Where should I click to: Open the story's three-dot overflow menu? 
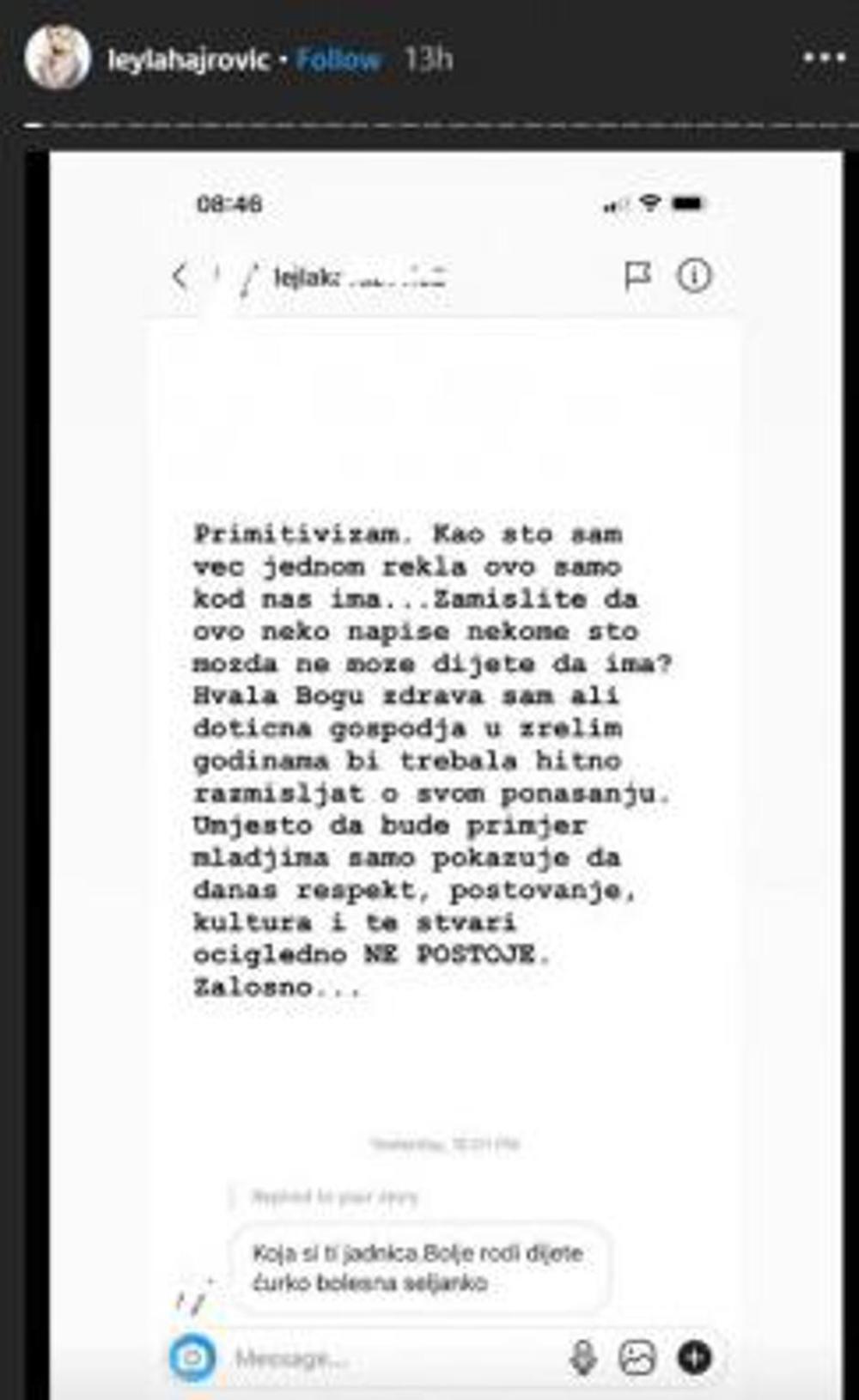(x=823, y=58)
